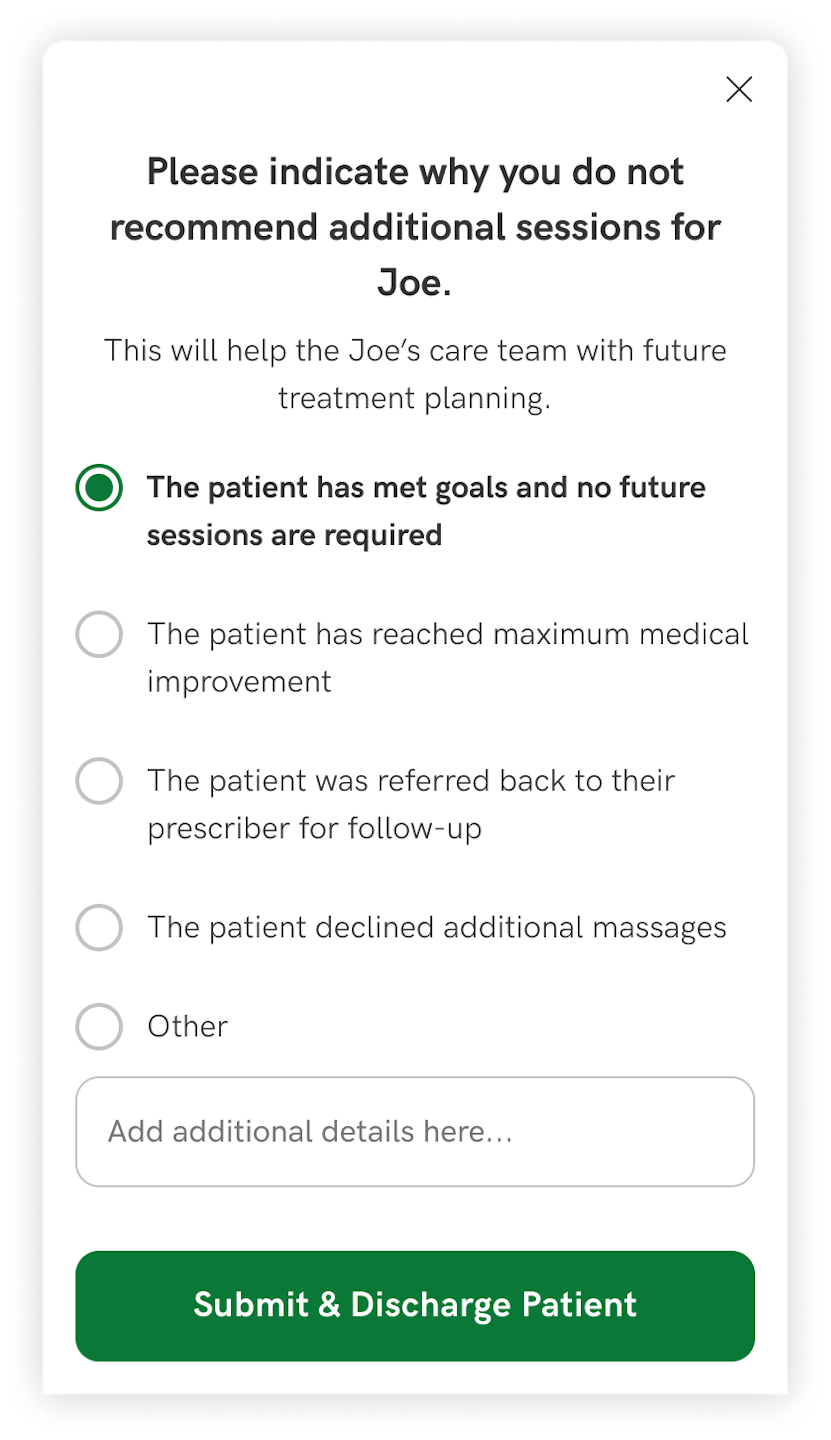The height and width of the screenshot is (1440, 831).
Task: Select the Other radio option
Action: pyautogui.click(x=99, y=1027)
